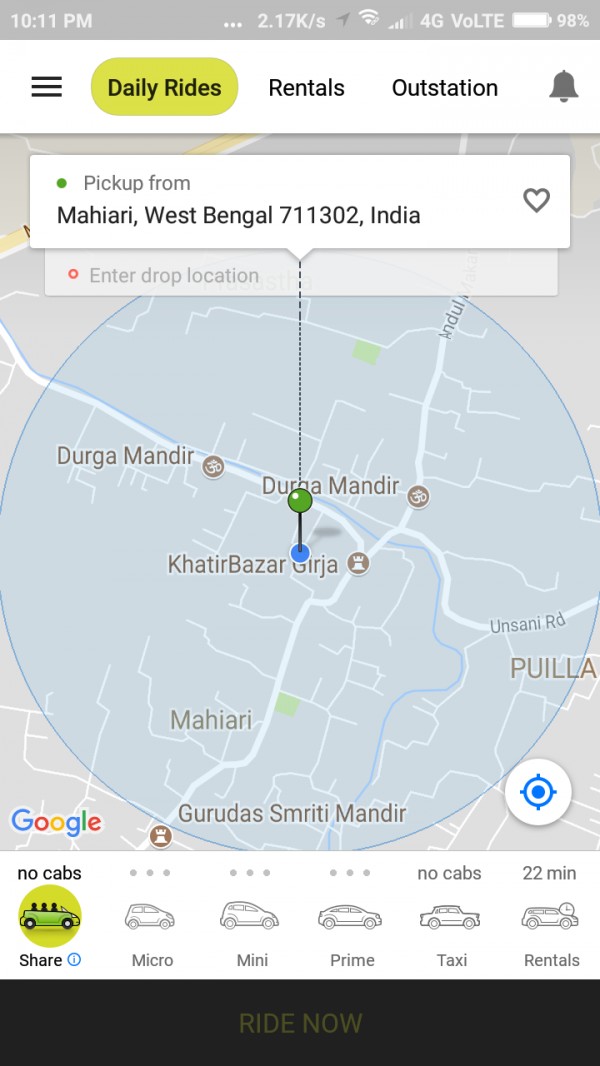Enter a drop location

[x=300, y=276]
